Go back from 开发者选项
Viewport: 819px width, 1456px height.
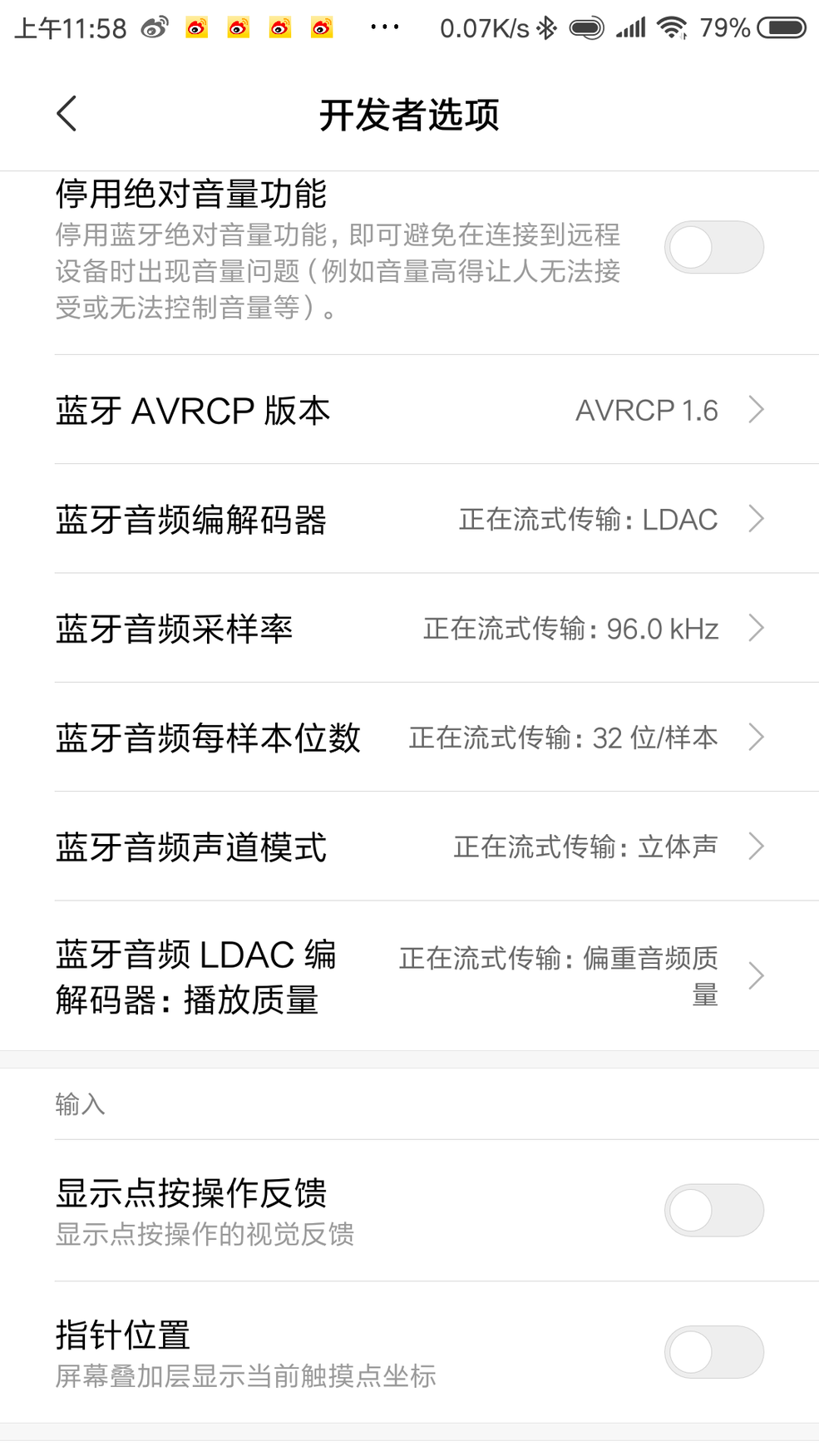tap(67, 114)
